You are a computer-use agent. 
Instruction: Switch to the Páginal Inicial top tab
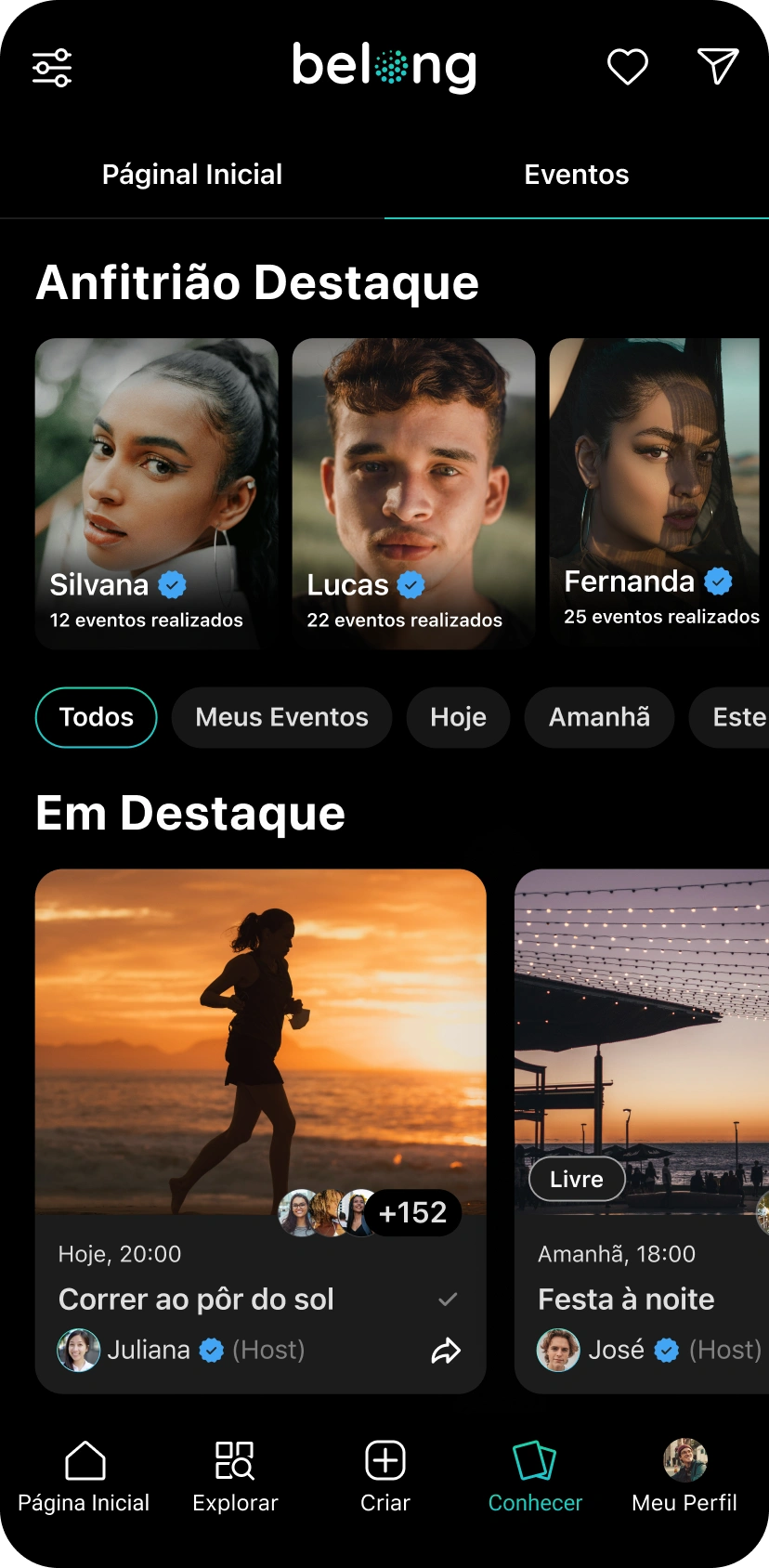click(192, 175)
